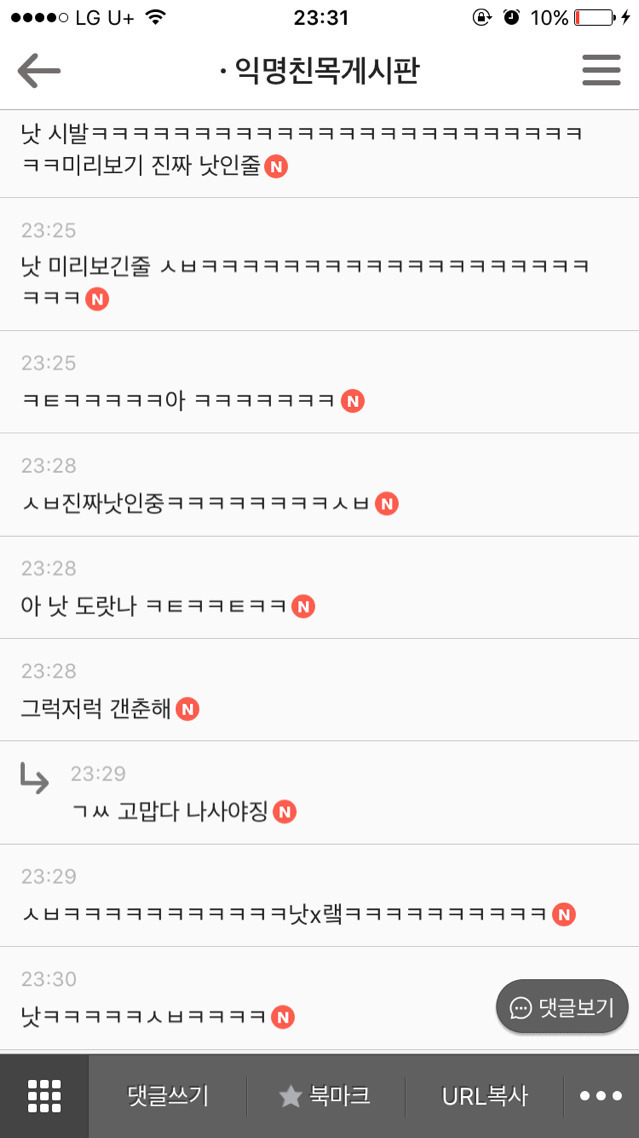Open the hamburger menu
Image resolution: width=639 pixels, height=1138 pixels.
[x=602, y=71]
